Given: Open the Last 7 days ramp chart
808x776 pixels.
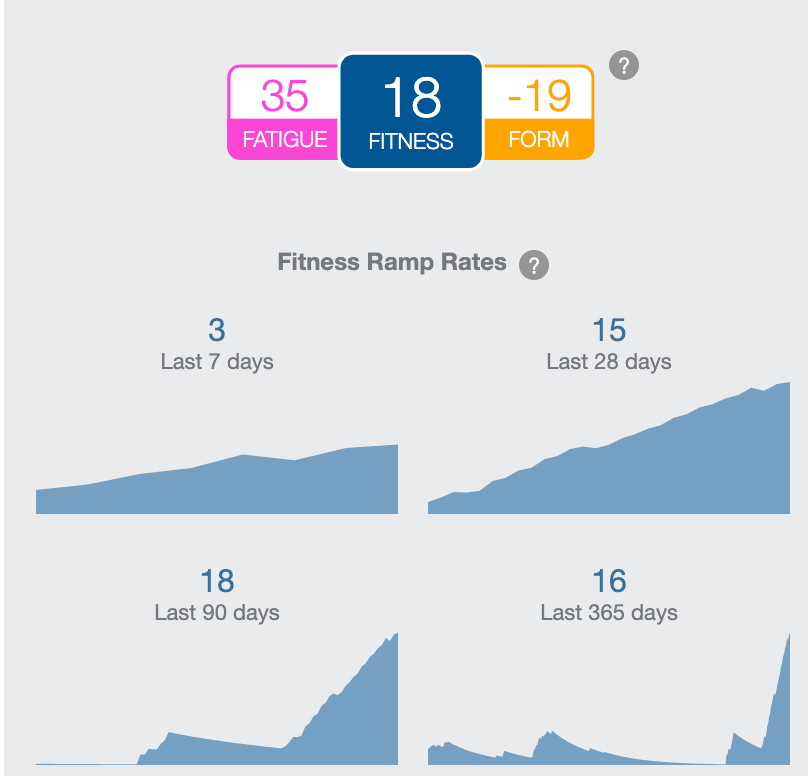Looking at the screenshot, I should (x=217, y=470).
